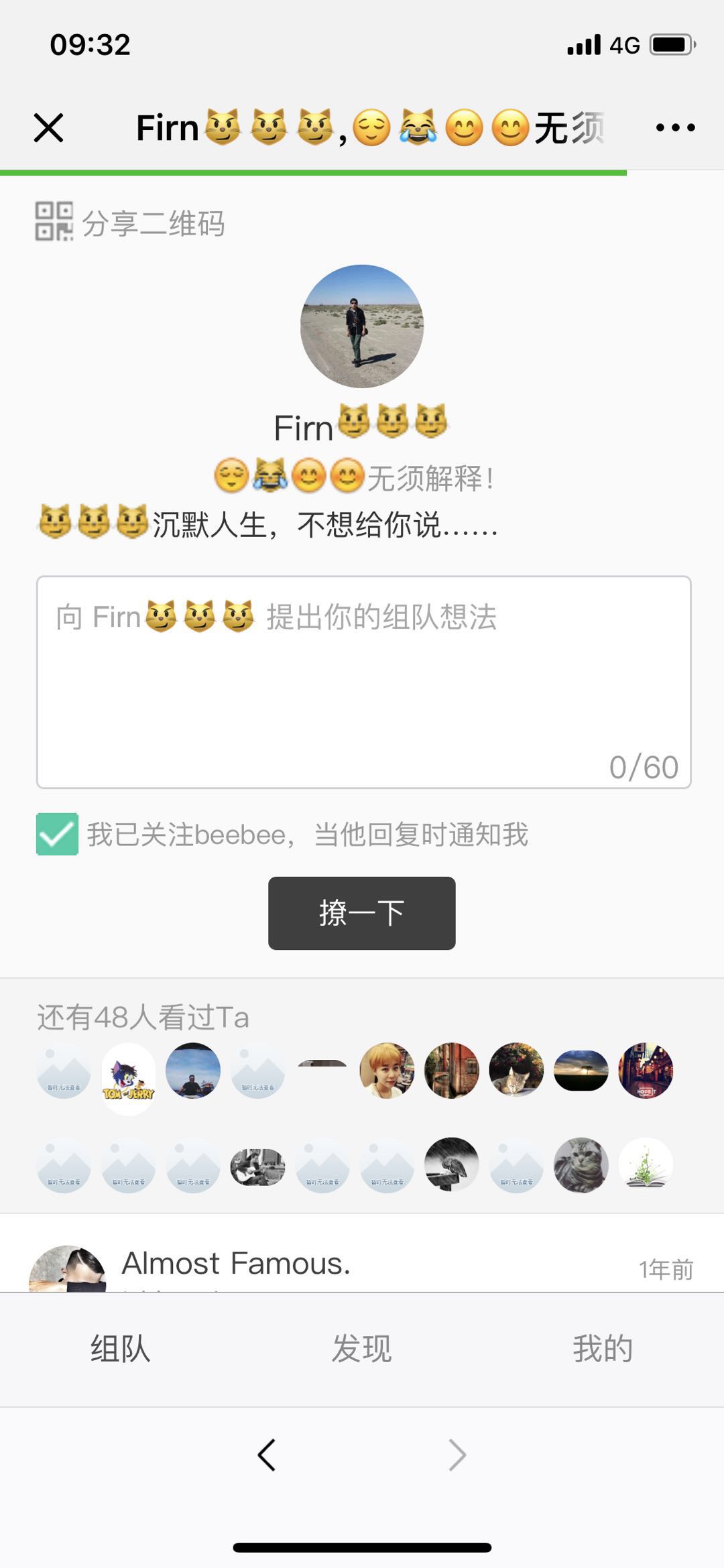Screen dimensions: 724x1568
Task: Switch to the 发现 tab
Action: pyautogui.click(x=362, y=1349)
